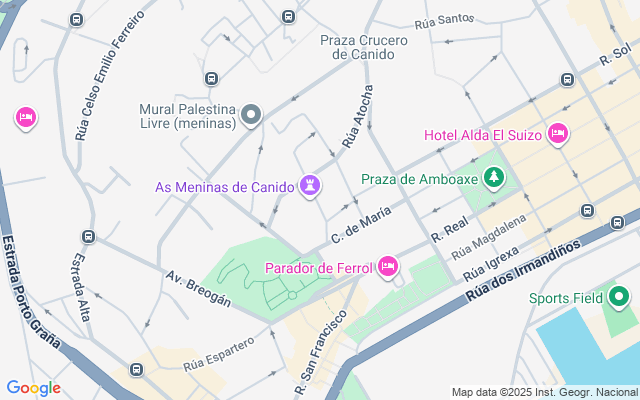This screenshot has height=400, width=640.
Task: Open the unlabeled hotel pin by Estrada Porto Graña
Action: (26, 119)
